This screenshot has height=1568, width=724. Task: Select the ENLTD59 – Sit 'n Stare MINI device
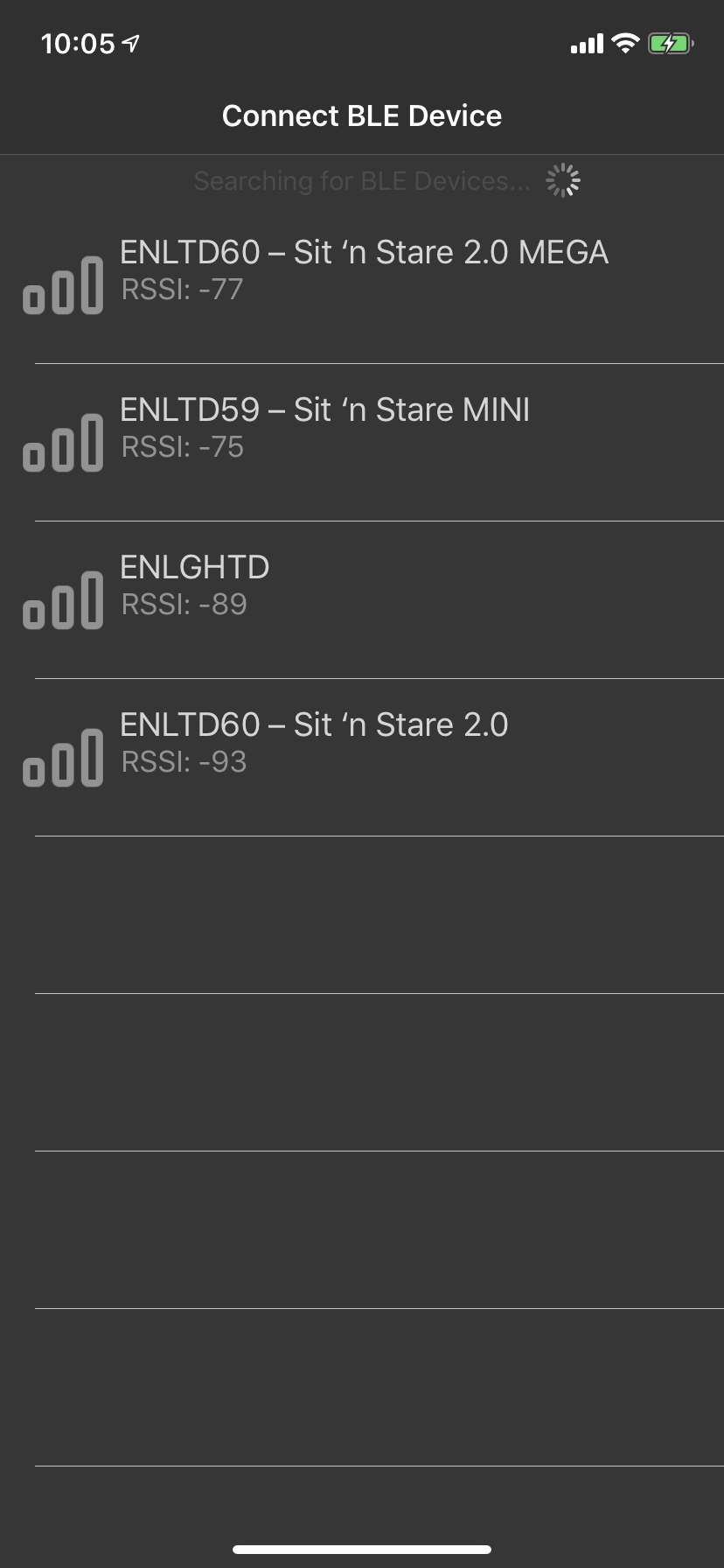362,442
